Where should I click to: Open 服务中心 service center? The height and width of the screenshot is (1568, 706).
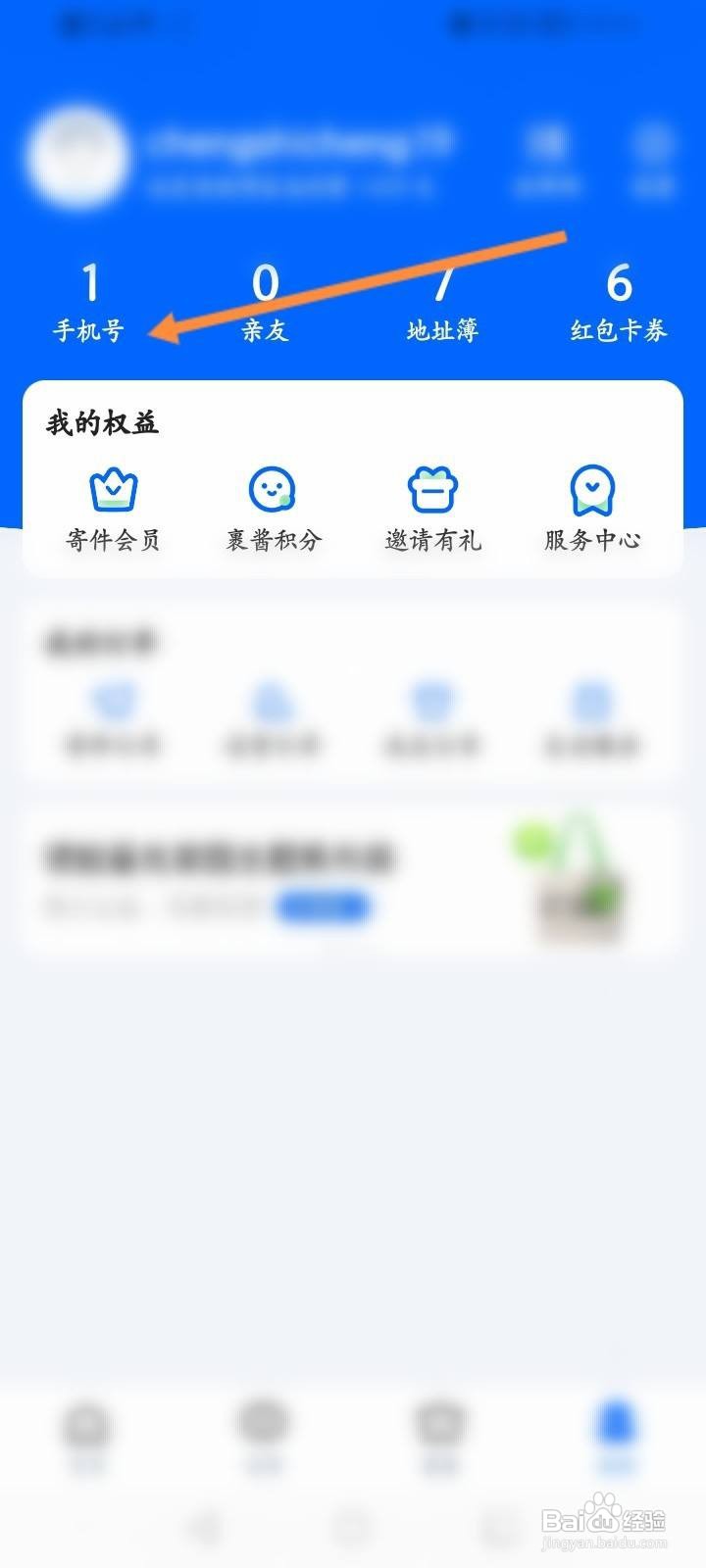click(x=593, y=510)
